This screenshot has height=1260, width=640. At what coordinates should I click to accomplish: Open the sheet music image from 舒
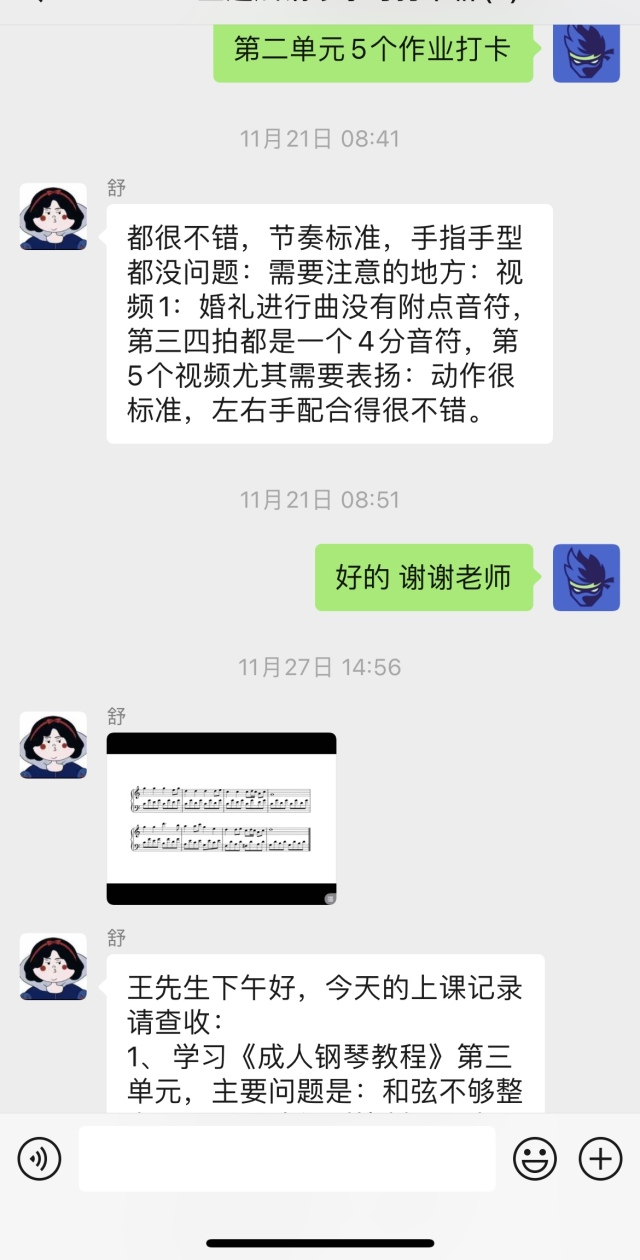[x=221, y=818]
